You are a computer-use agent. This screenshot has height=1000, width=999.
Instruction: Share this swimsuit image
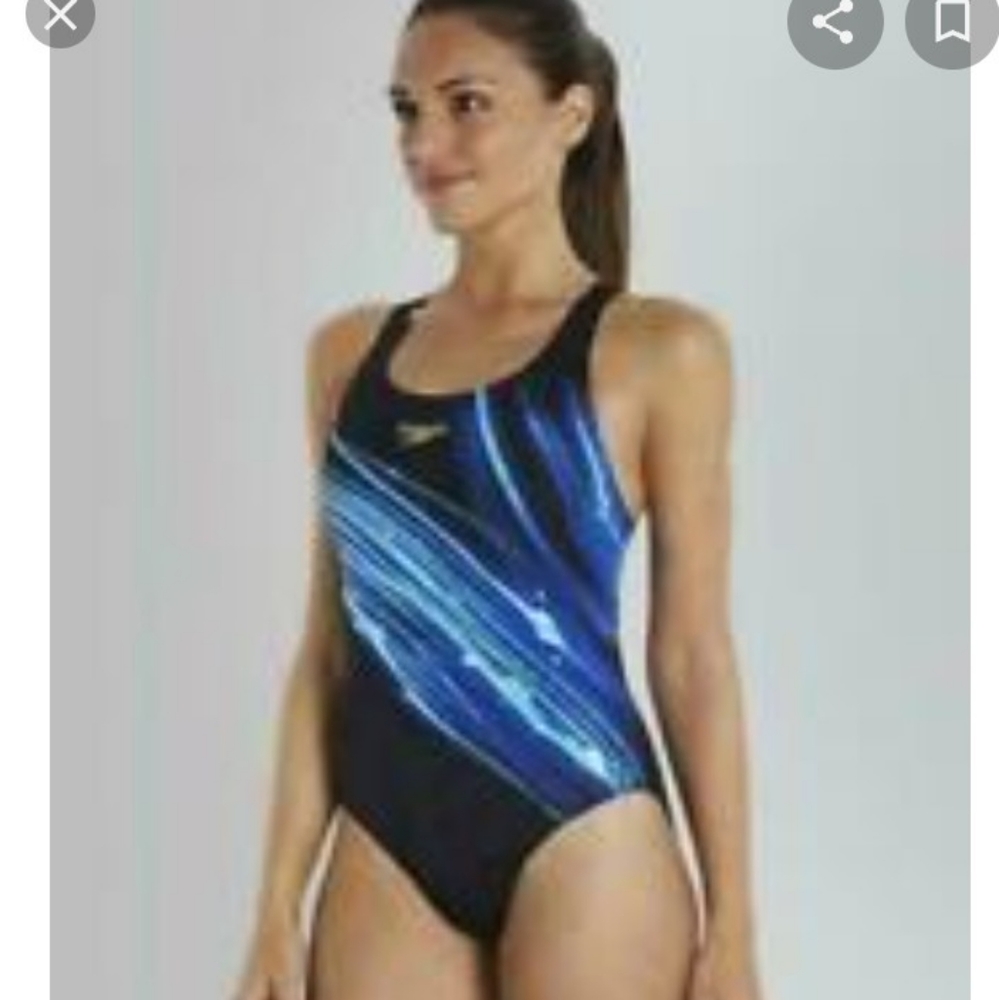coord(835,22)
